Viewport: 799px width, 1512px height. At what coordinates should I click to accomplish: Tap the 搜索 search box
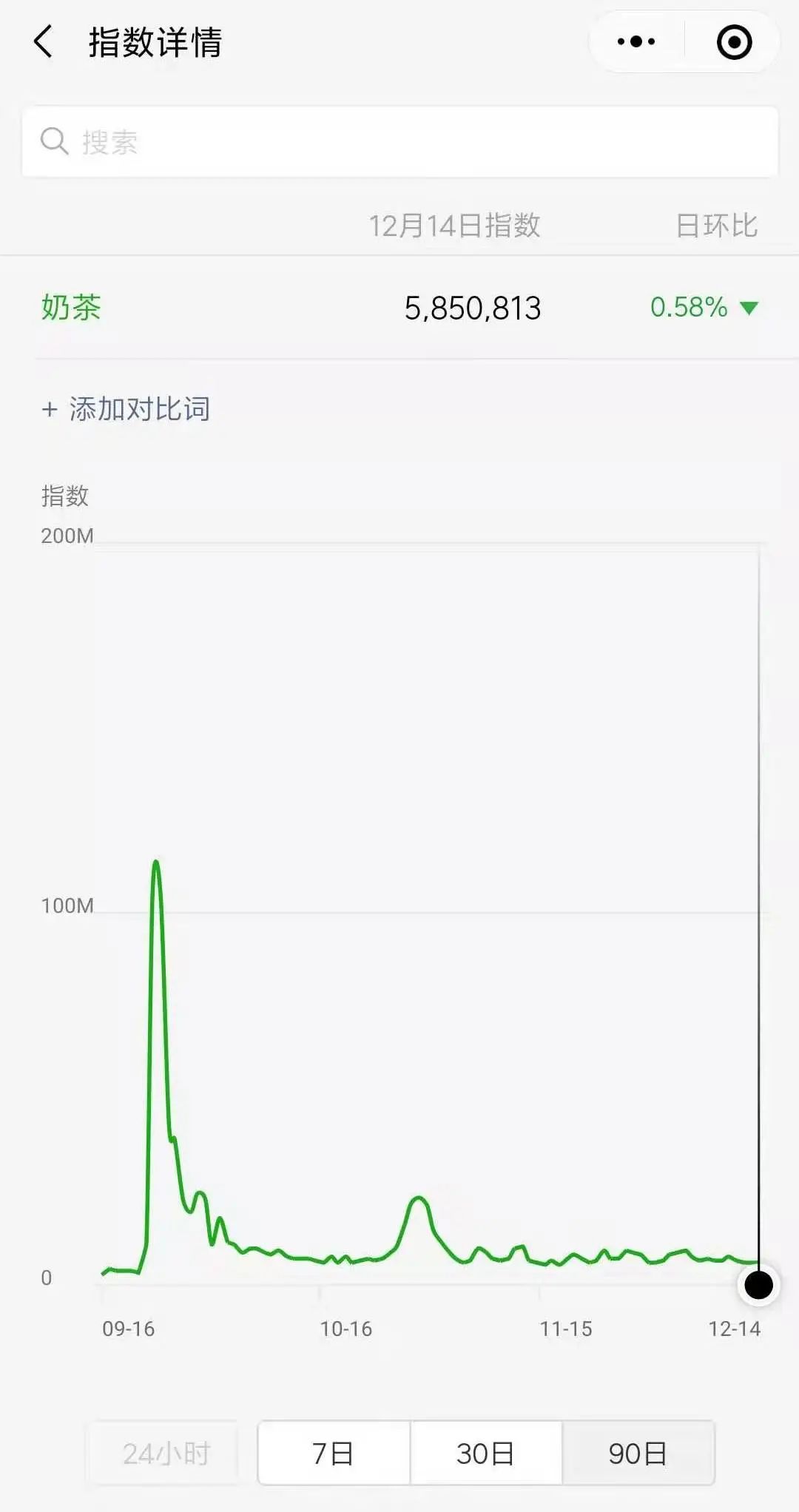pos(399,141)
